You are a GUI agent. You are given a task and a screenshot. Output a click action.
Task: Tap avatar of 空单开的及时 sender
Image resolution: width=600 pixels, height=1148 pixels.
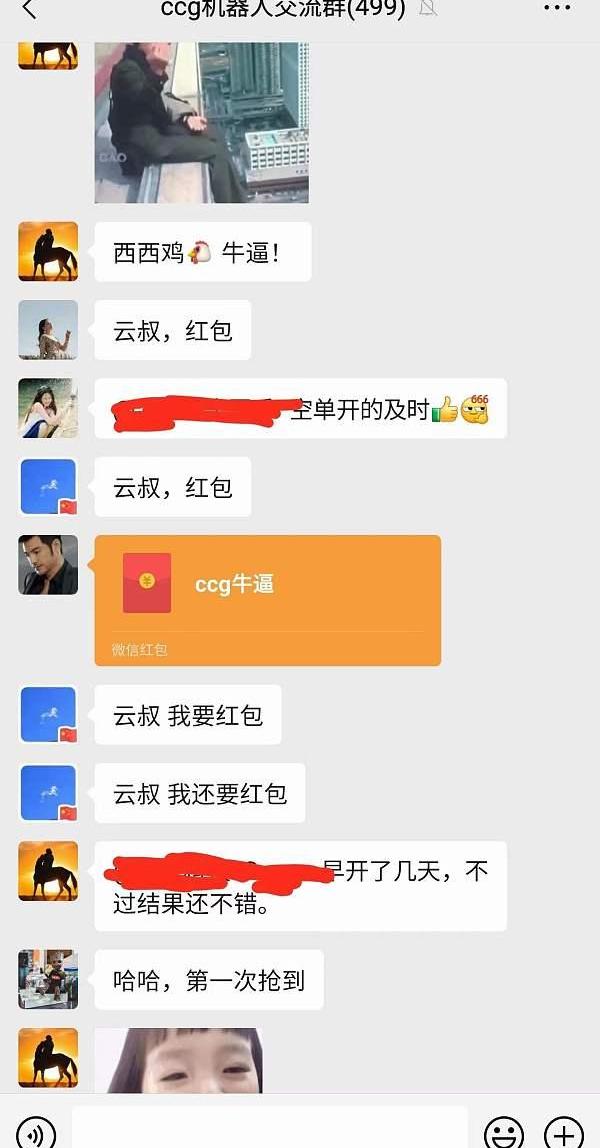(48, 408)
